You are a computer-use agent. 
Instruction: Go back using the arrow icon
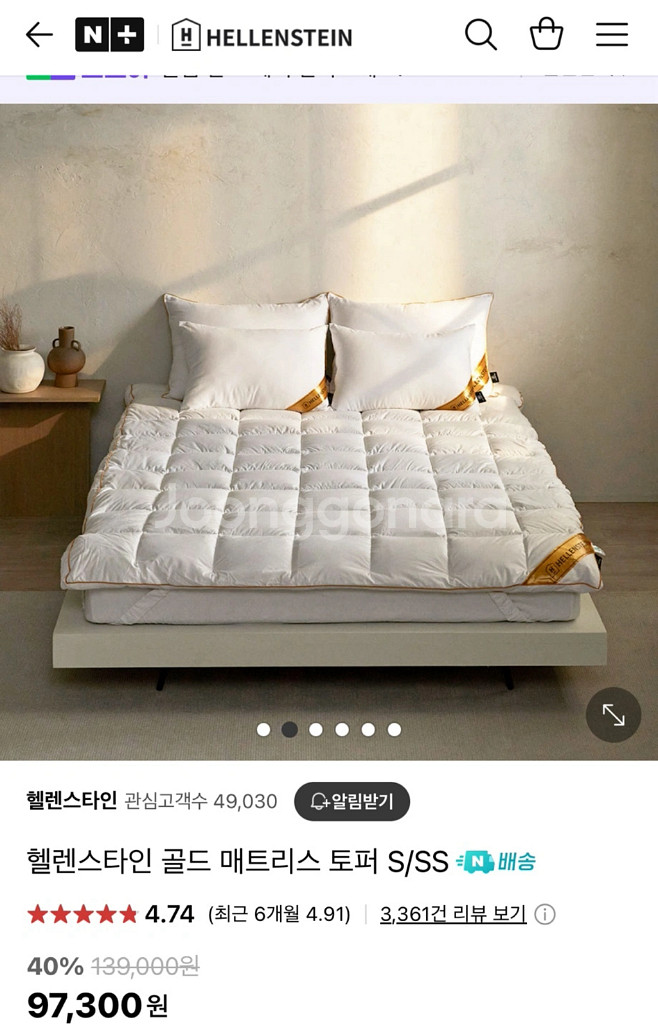pyautogui.click(x=39, y=35)
